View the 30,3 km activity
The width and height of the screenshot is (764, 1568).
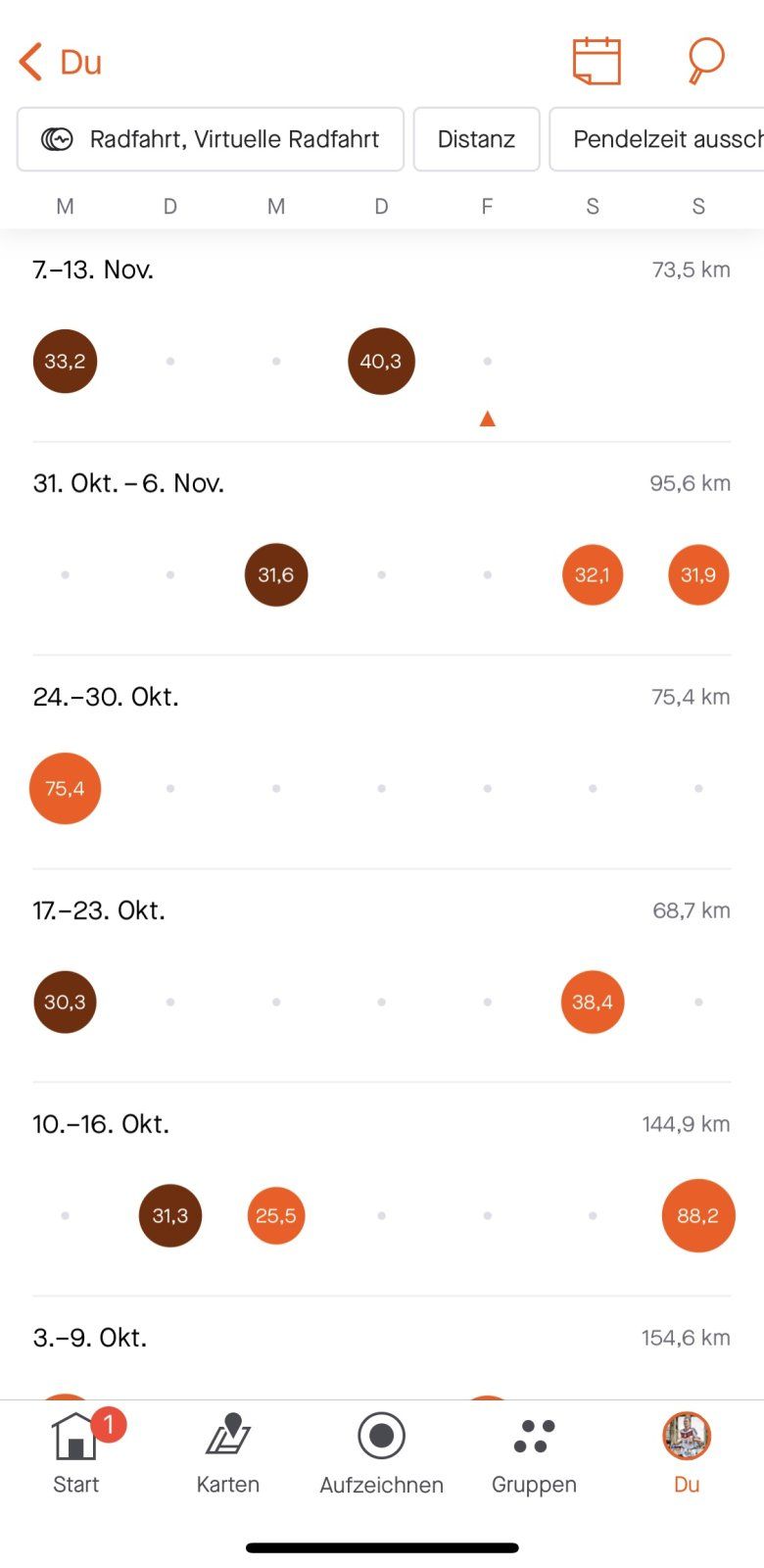point(65,1002)
